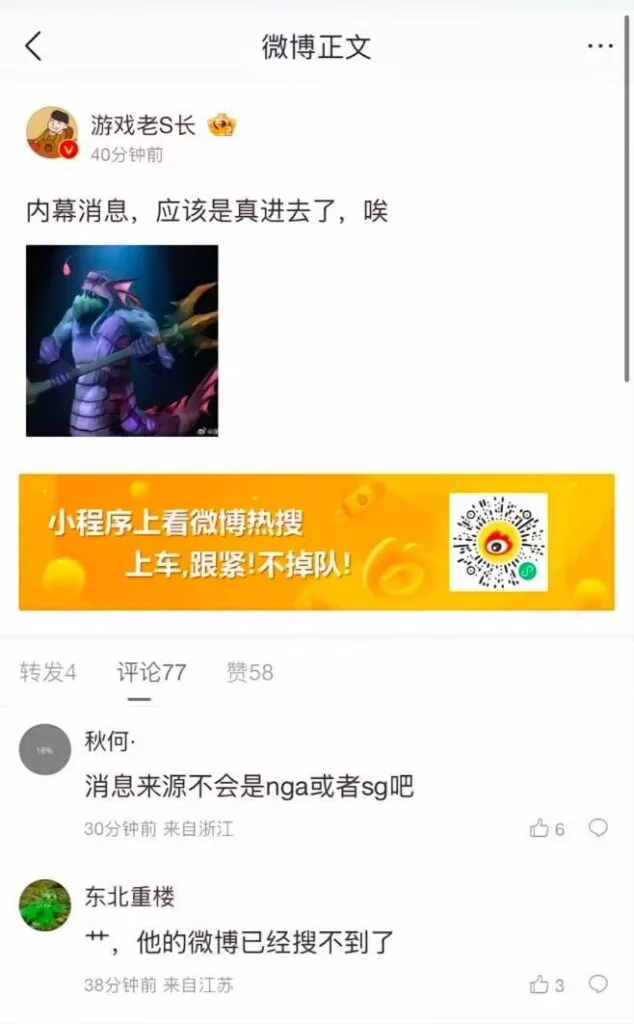Open the 微博热搜 mini-program banner
634x1024 pixels.
tap(316, 541)
